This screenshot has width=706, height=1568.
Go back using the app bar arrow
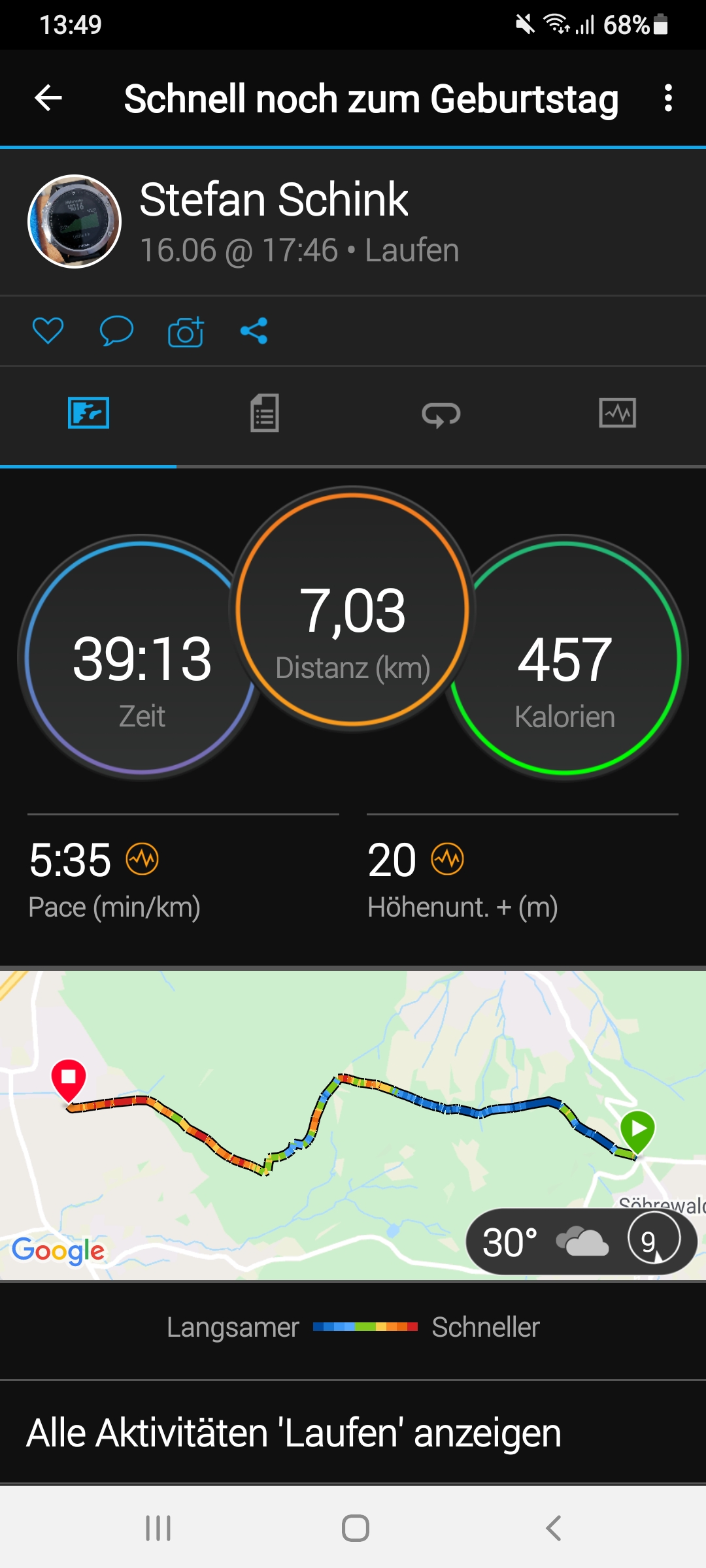pyautogui.click(x=48, y=99)
